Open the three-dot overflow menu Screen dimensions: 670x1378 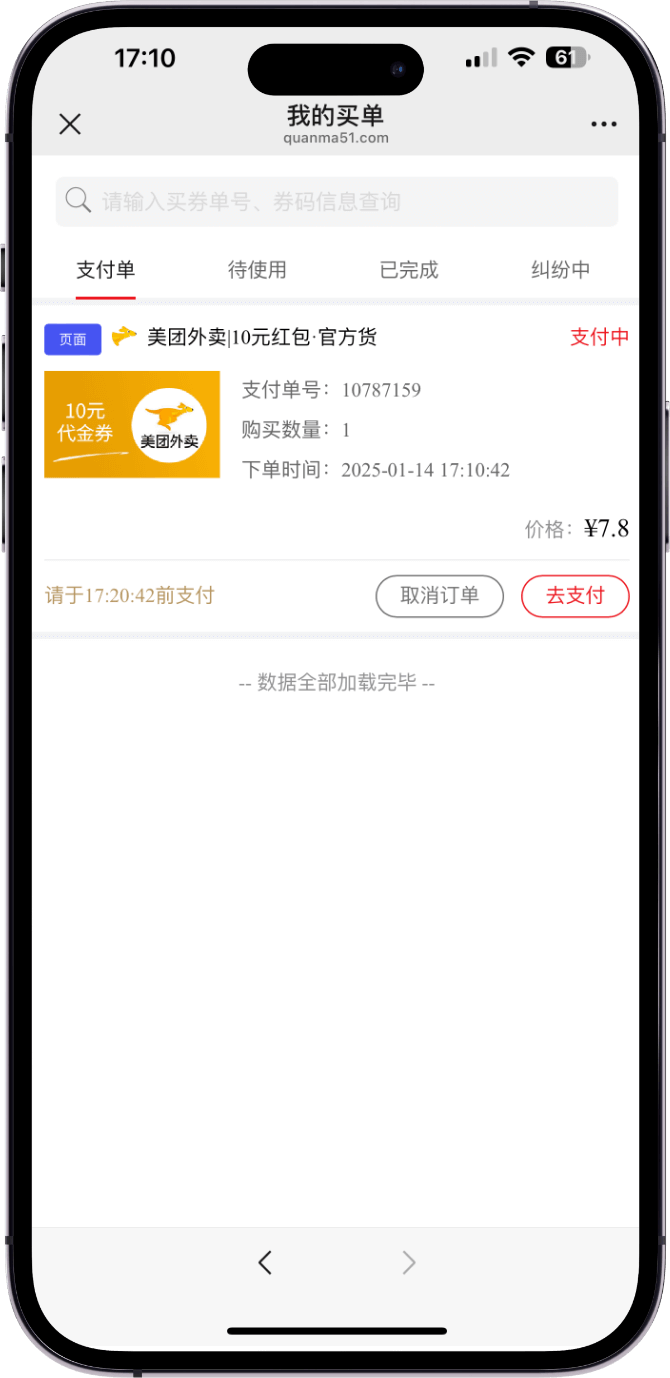click(x=604, y=125)
